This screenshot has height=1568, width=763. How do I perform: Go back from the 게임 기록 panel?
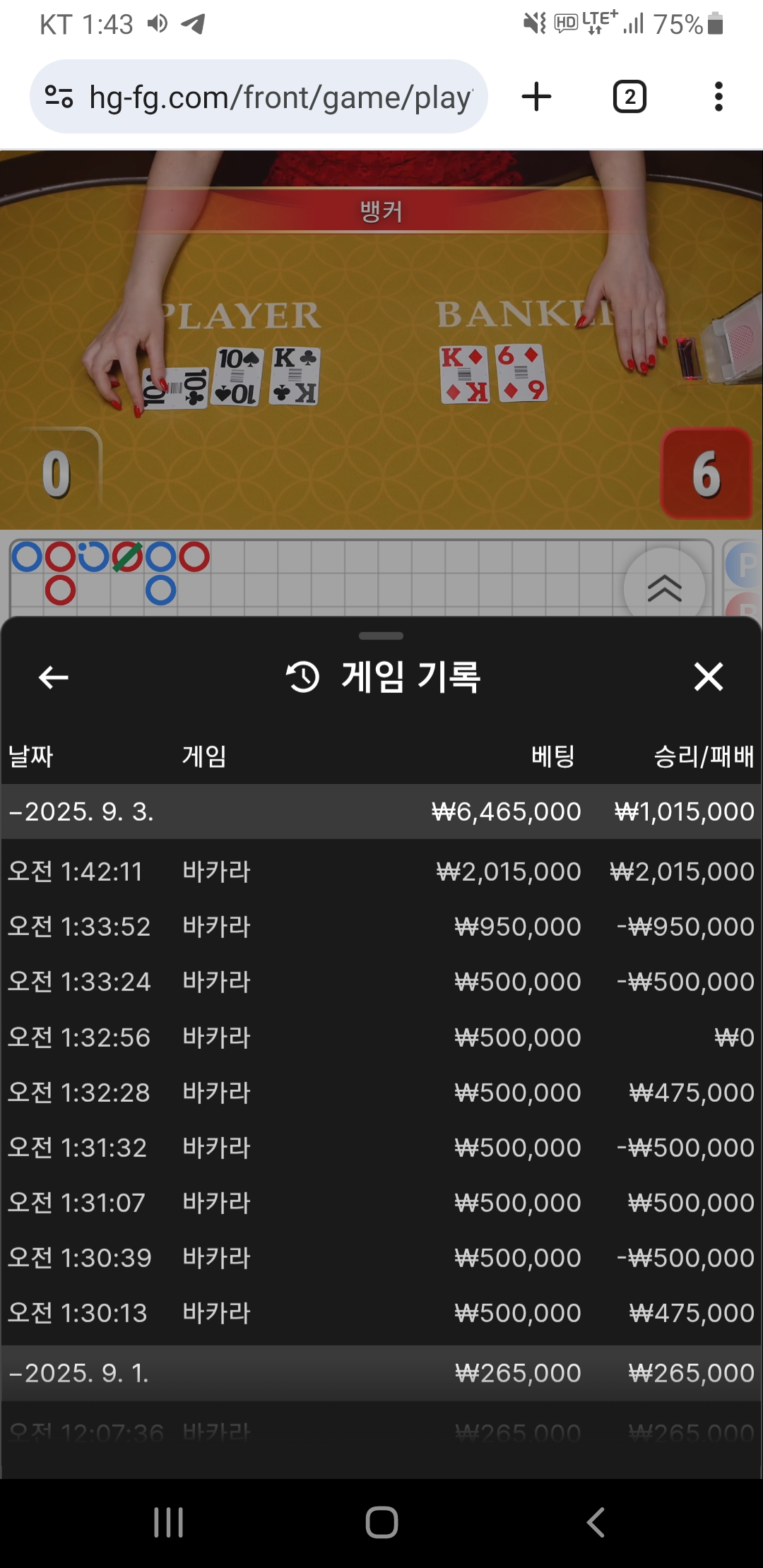pos(54,677)
